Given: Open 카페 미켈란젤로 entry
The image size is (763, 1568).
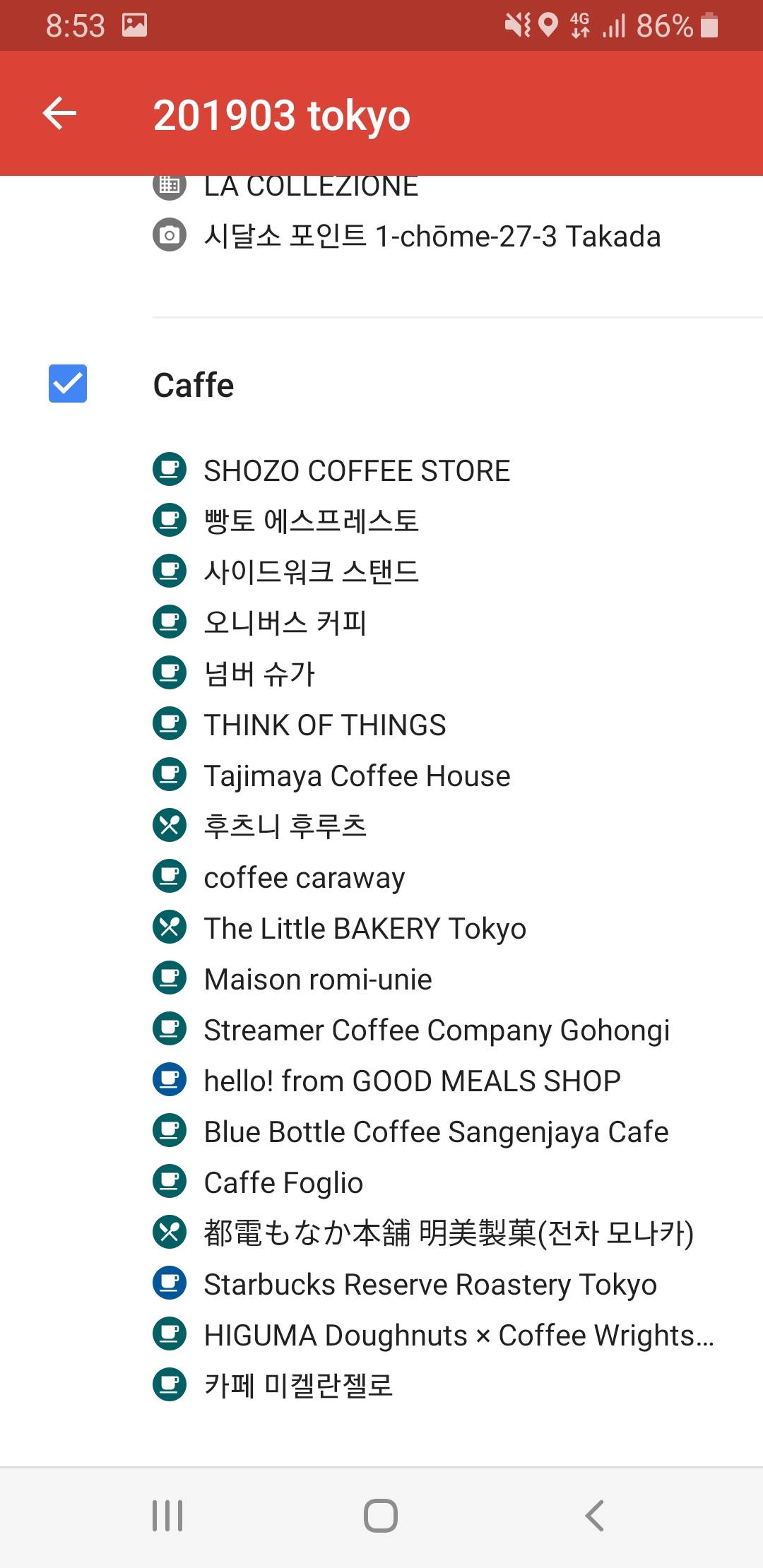Looking at the screenshot, I should [x=297, y=1386].
